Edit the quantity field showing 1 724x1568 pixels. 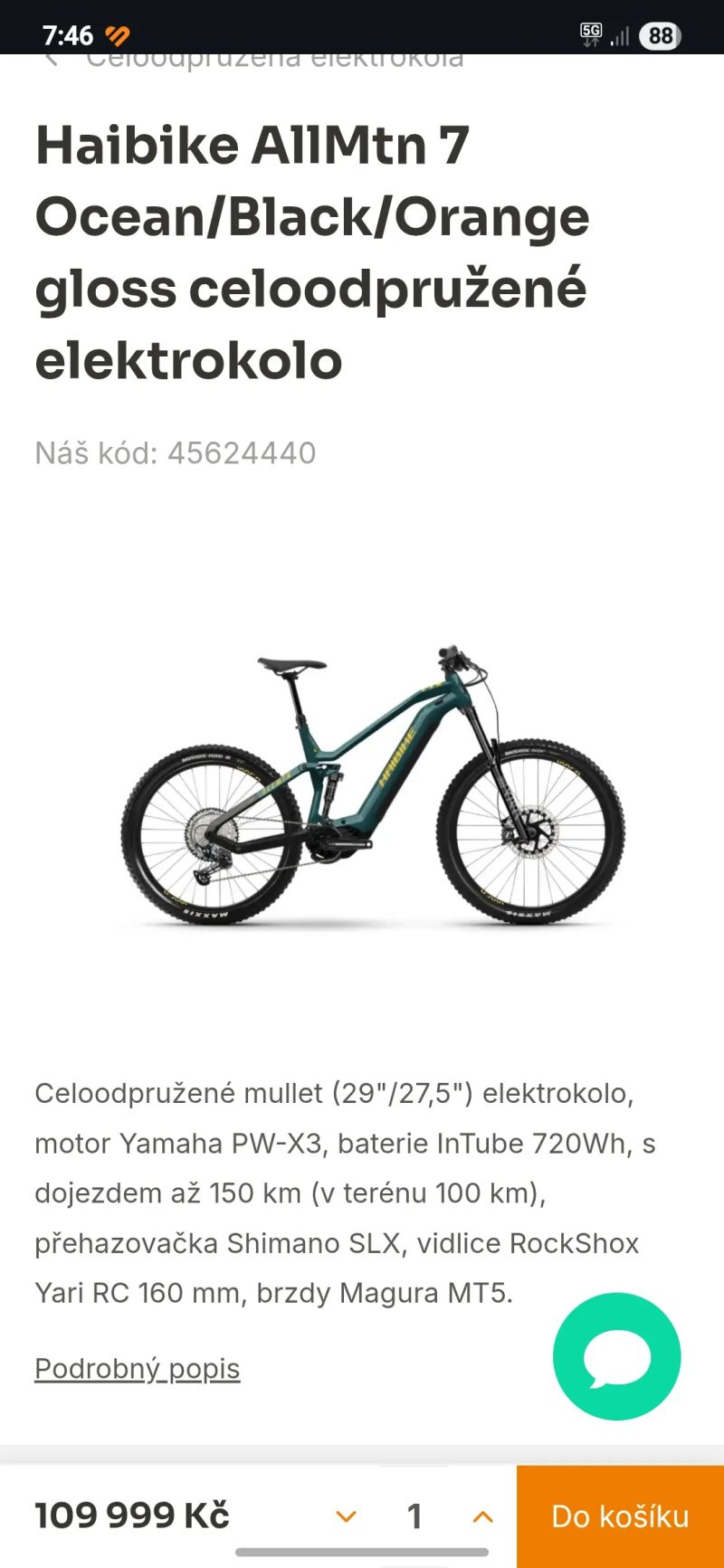(x=414, y=1516)
